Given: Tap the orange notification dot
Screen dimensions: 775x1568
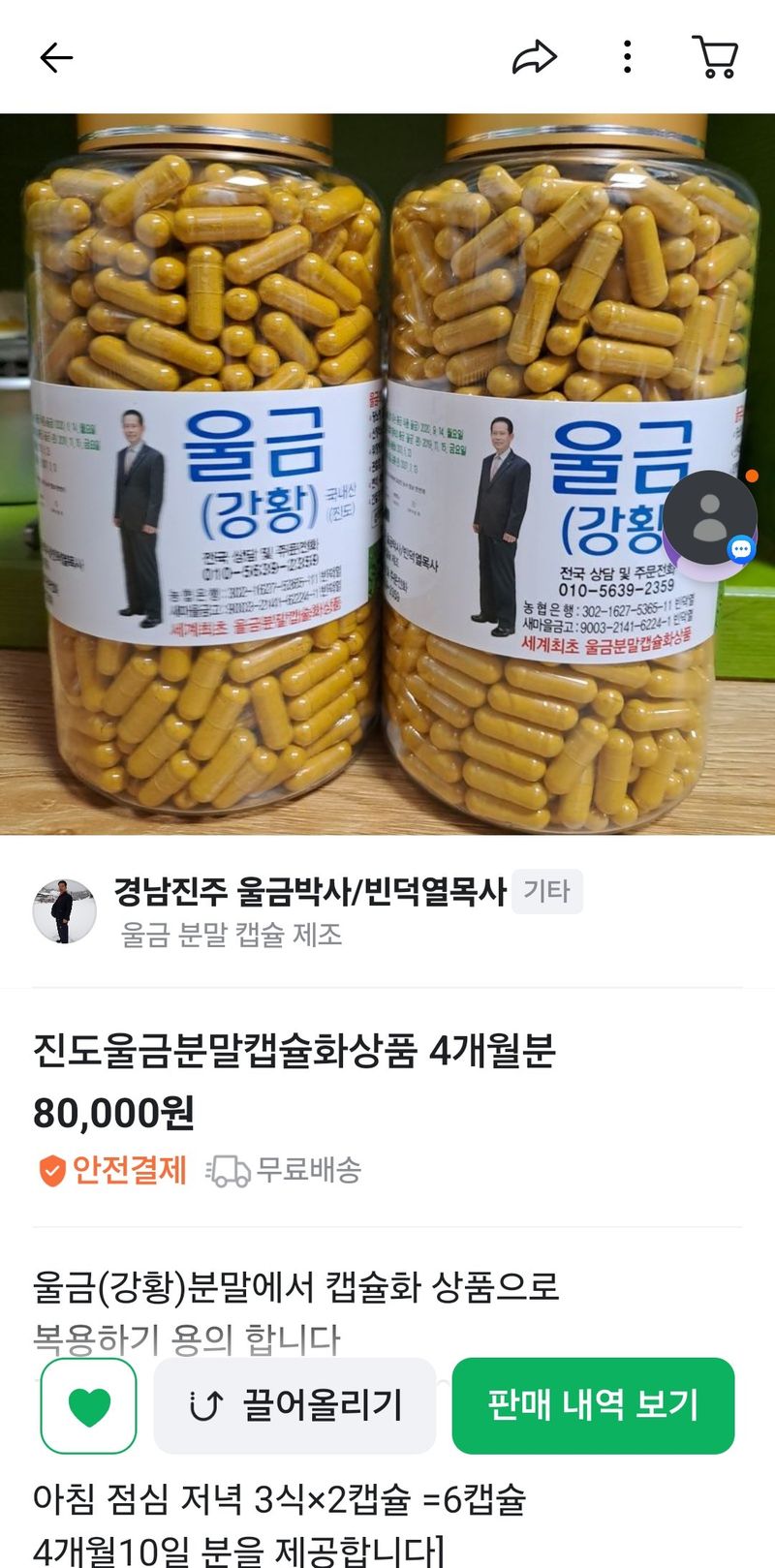Looking at the screenshot, I should pos(753,477).
